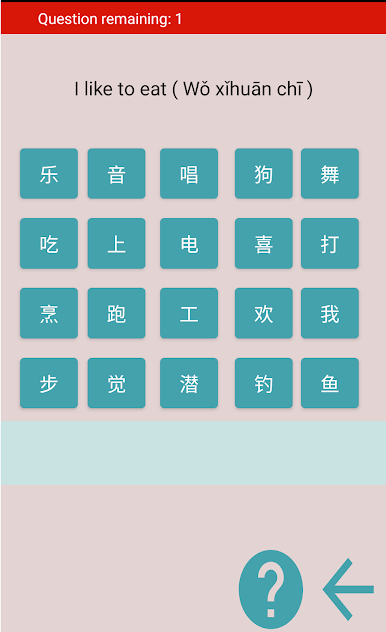The image size is (386, 632).
Task: Tap the 乐 character tile
Action: click(x=49, y=173)
